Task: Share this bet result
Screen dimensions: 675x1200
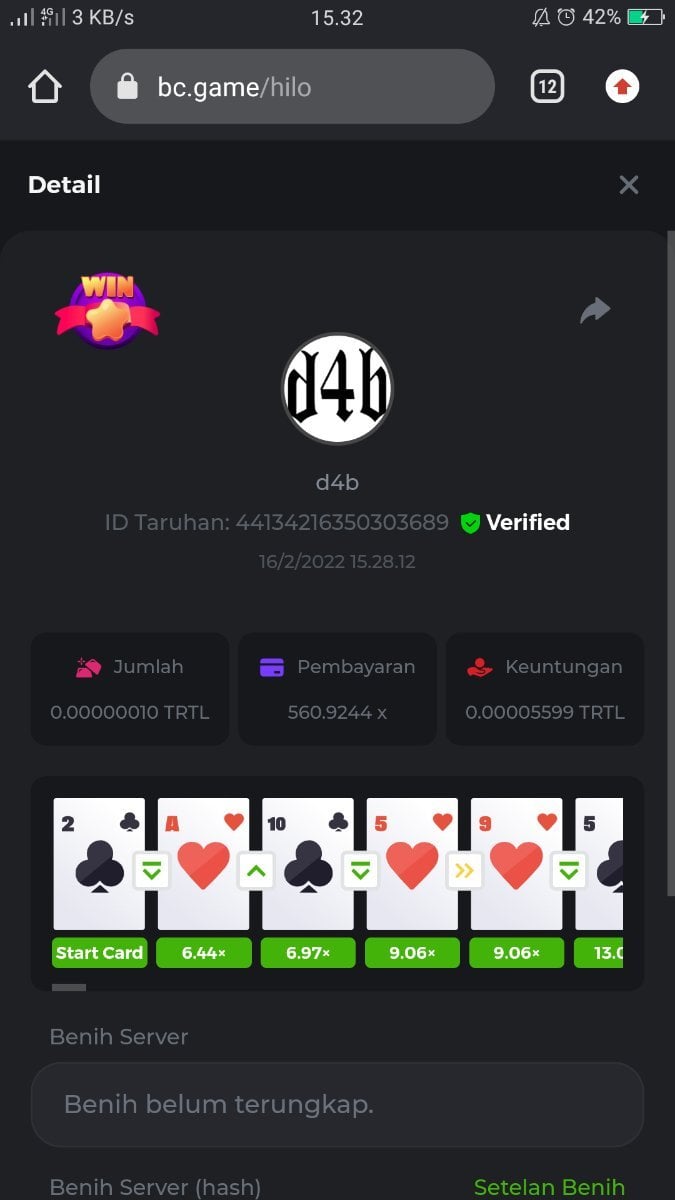Action: tap(595, 311)
